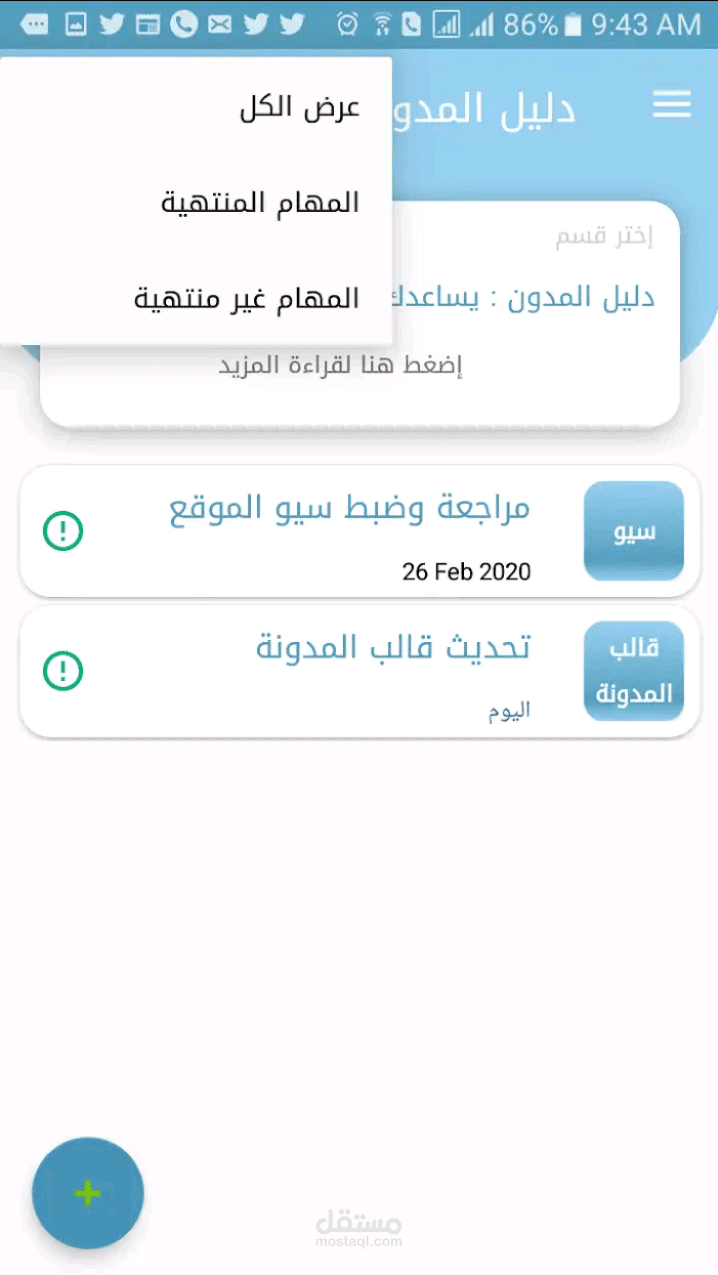Add a new task with plus button
The width and height of the screenshot is (718, 1275).
(x=88, y=1193)
